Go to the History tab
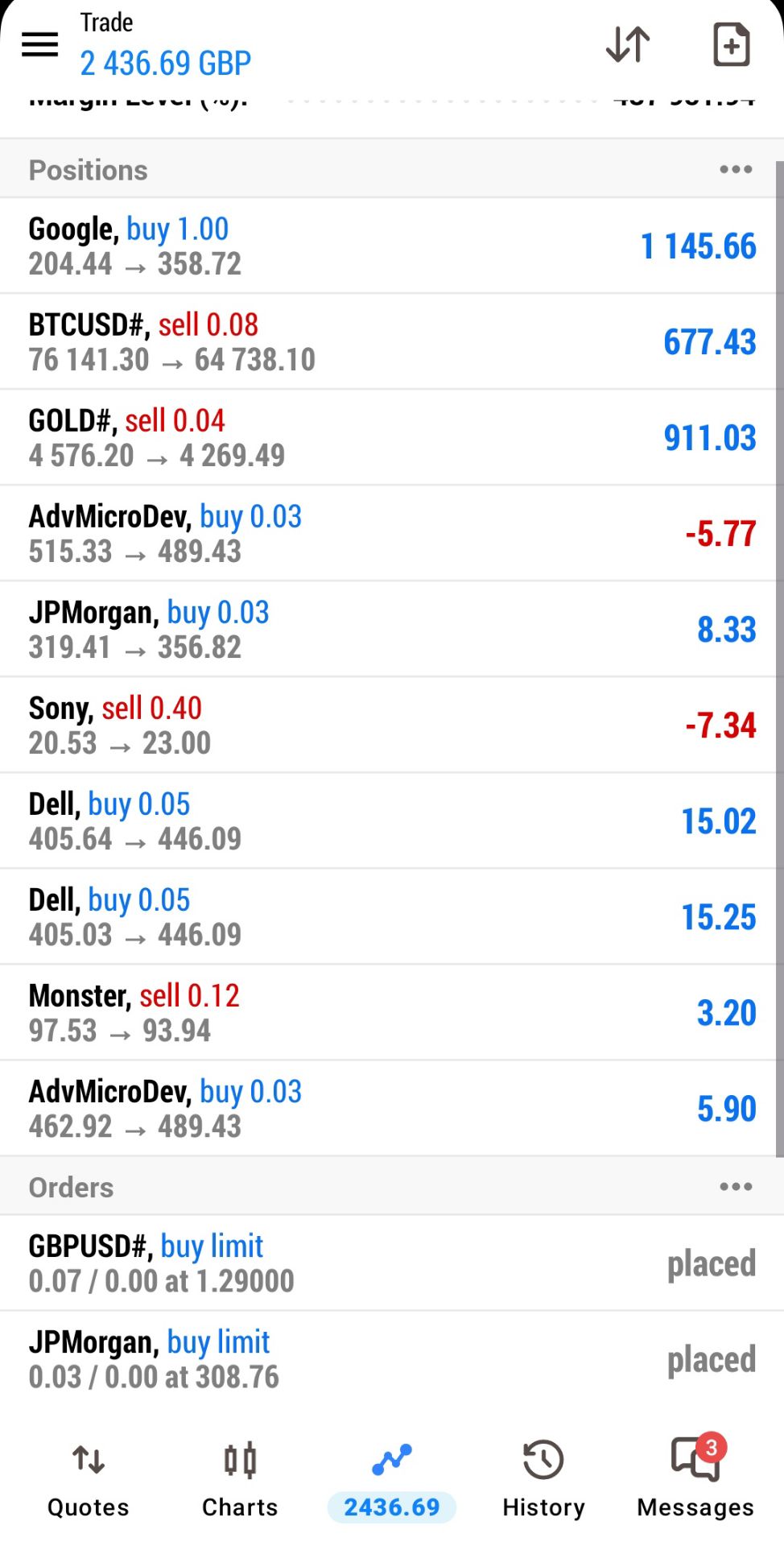Screen dimensions: 784x1546 543,1480
